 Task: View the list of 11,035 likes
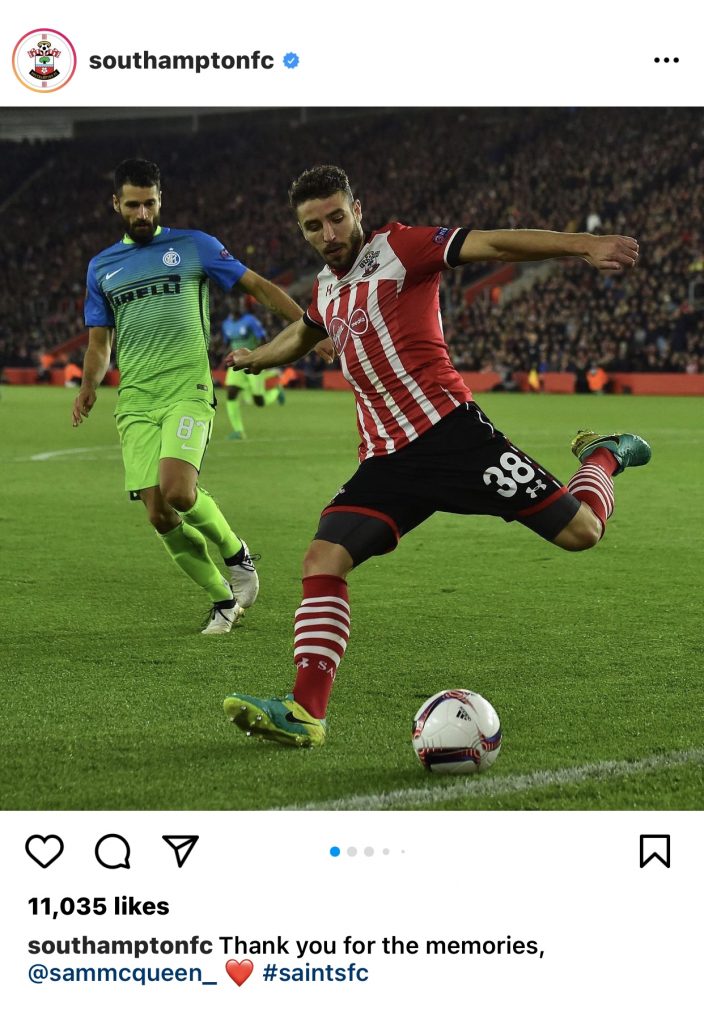point(98,907)
